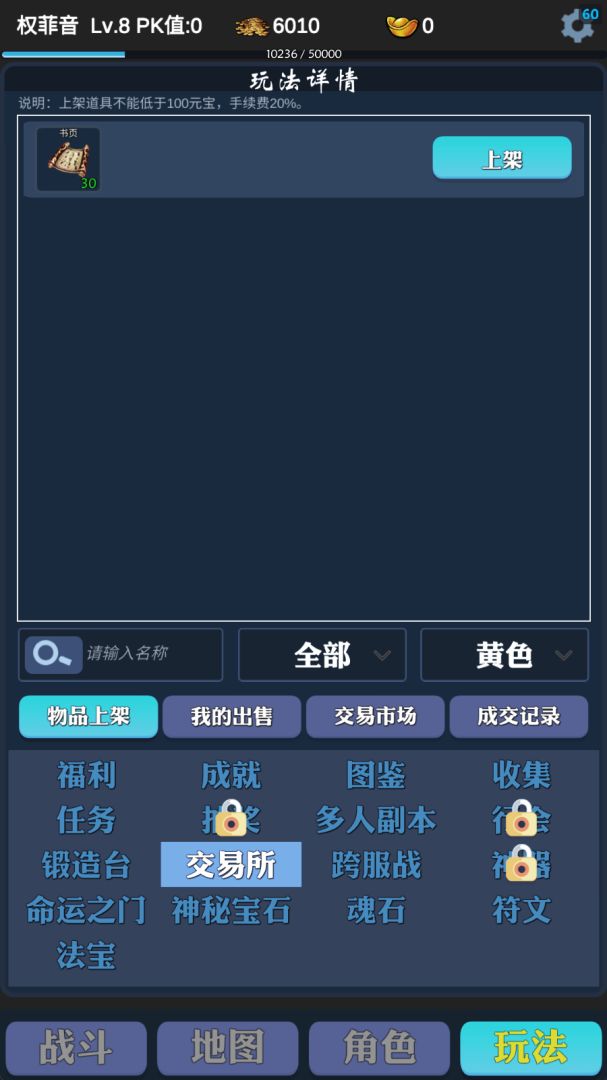Viewport: 607px width, 1080px height.
Task: Go to 图鉴 section
Action: tap(375, 775)
